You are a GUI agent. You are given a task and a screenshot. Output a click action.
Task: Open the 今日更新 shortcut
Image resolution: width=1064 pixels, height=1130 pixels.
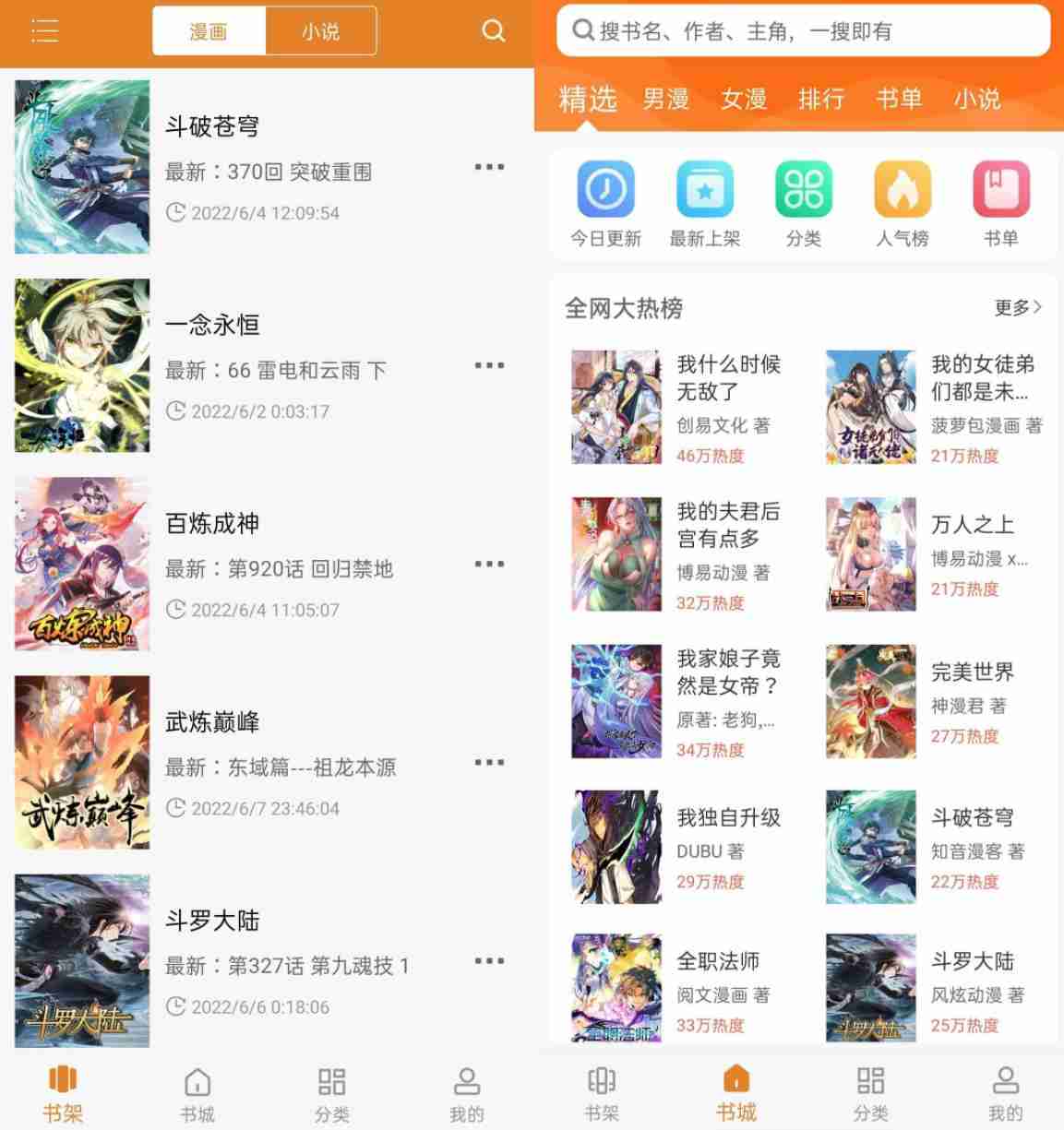(605, 204)
